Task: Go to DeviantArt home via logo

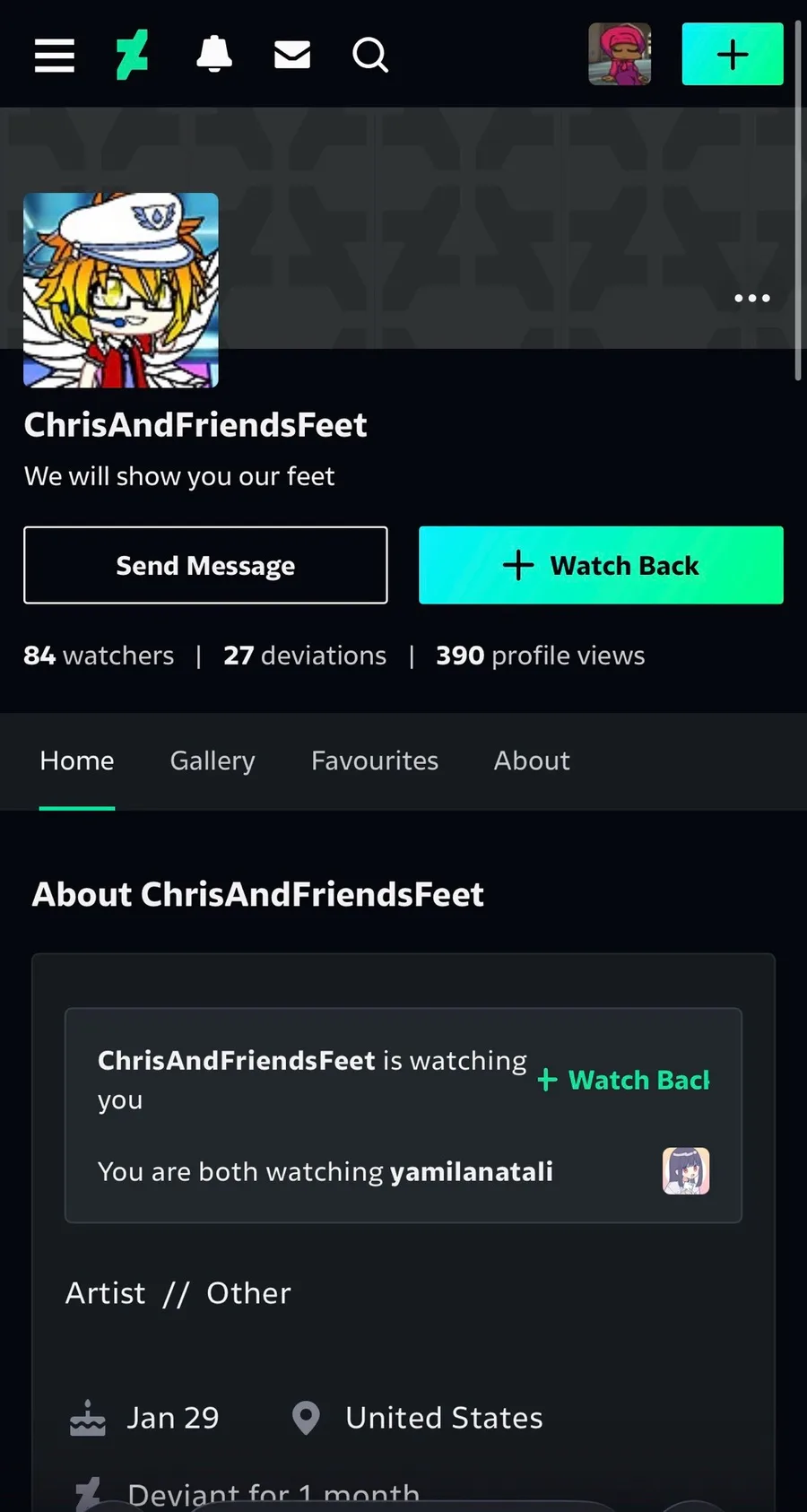Action: pyautogui.click(x=132, y=55)
